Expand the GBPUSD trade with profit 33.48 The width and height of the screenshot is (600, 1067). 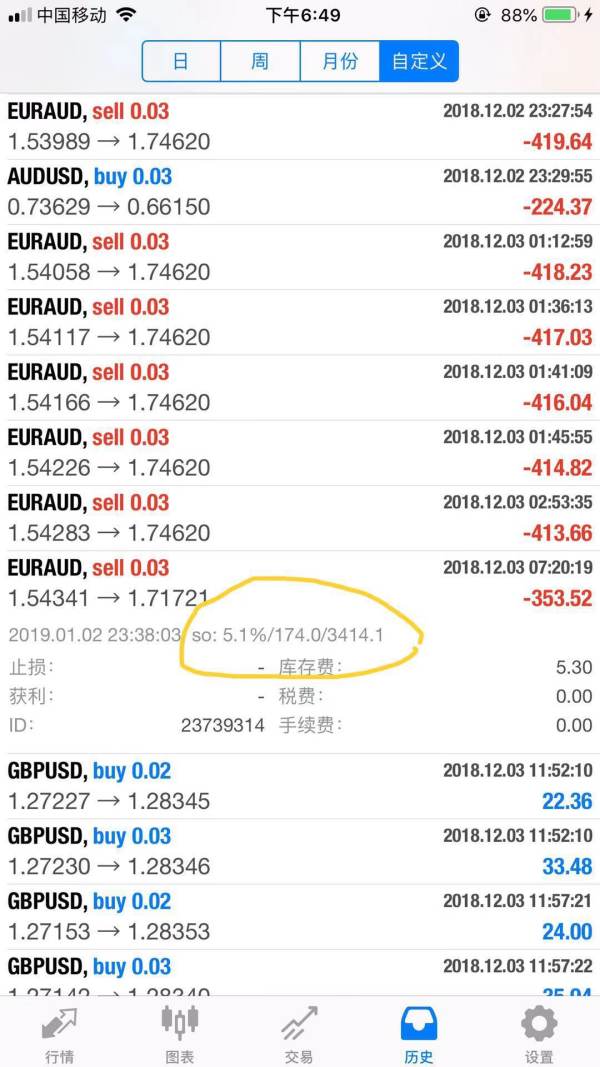[300, 851]
